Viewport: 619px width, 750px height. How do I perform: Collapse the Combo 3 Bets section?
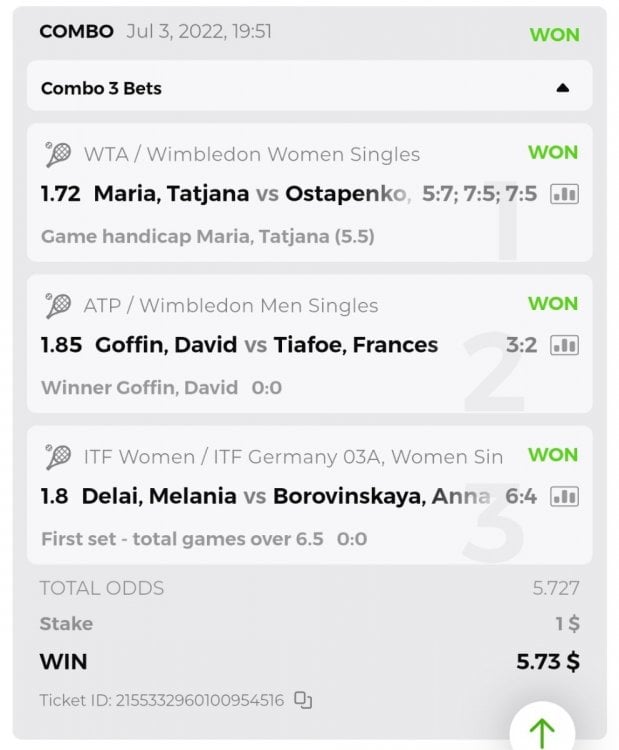tap(562, 88)
